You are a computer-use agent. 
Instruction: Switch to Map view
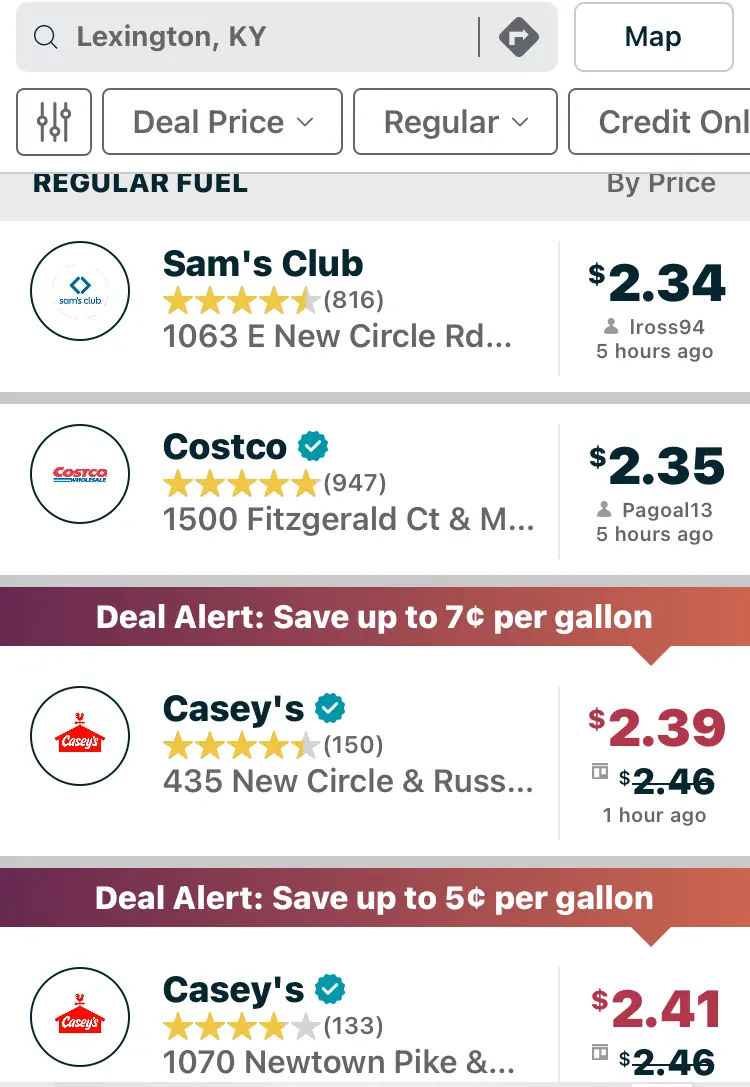[653, 38]
